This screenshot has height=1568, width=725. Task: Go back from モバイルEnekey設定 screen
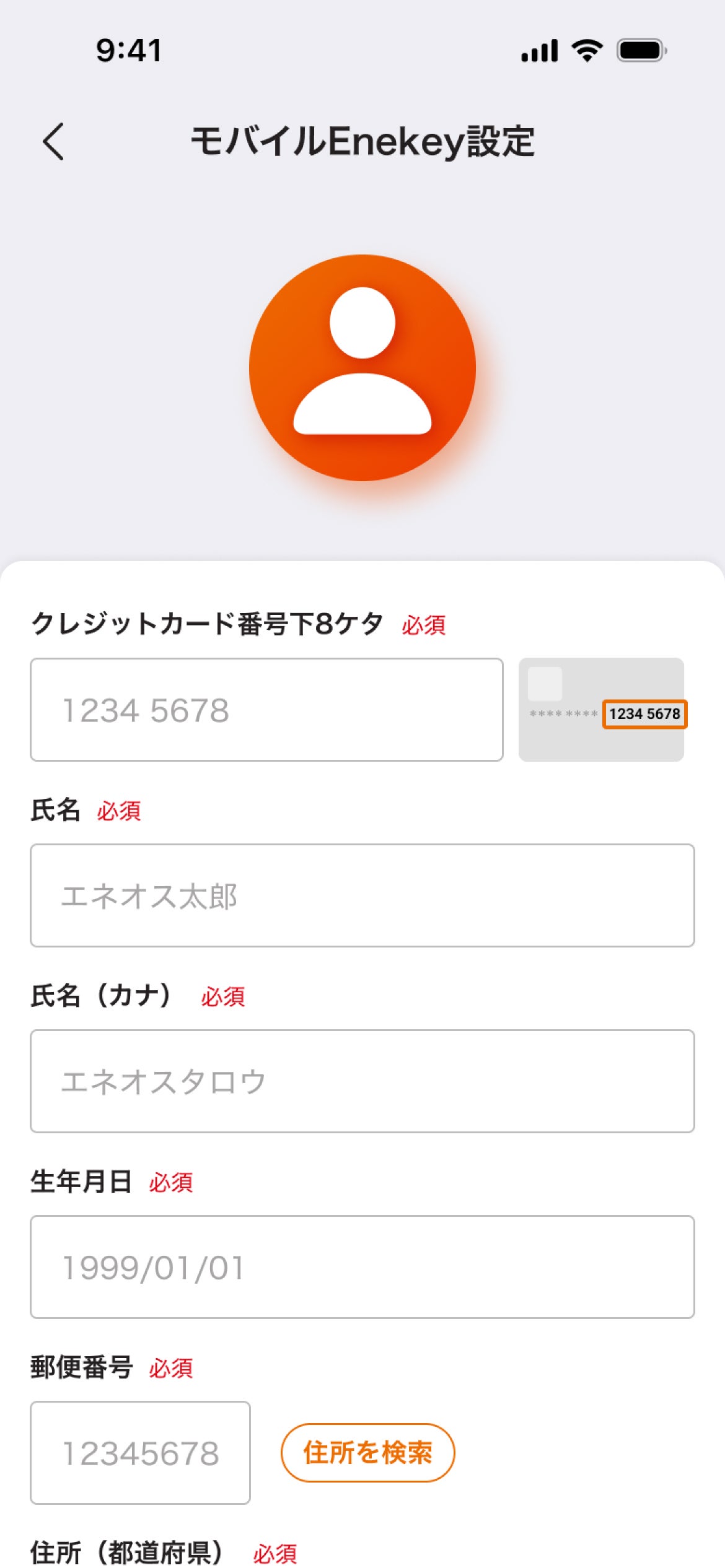click(54, 141)
